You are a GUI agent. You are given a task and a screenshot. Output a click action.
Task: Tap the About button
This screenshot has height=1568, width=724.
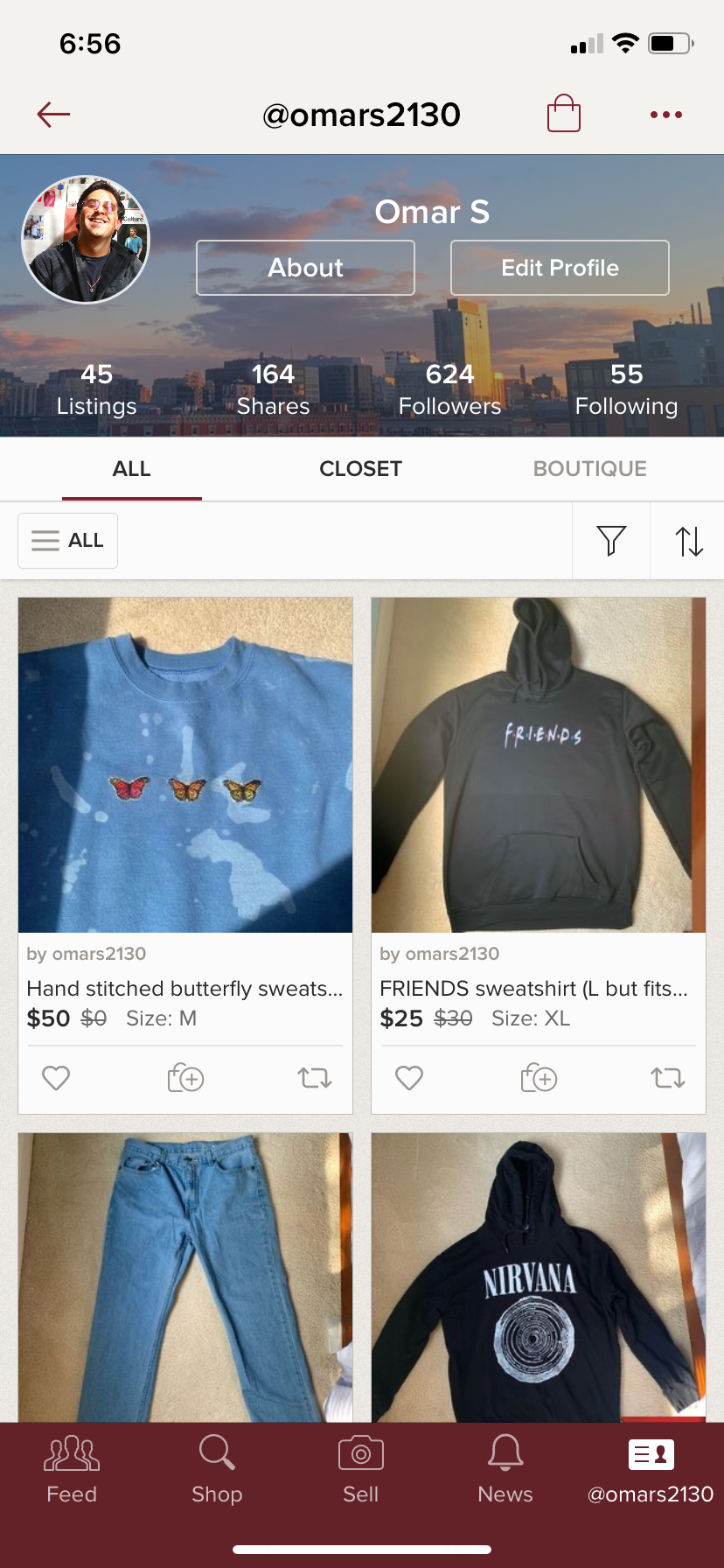click(x=305, y=268)
